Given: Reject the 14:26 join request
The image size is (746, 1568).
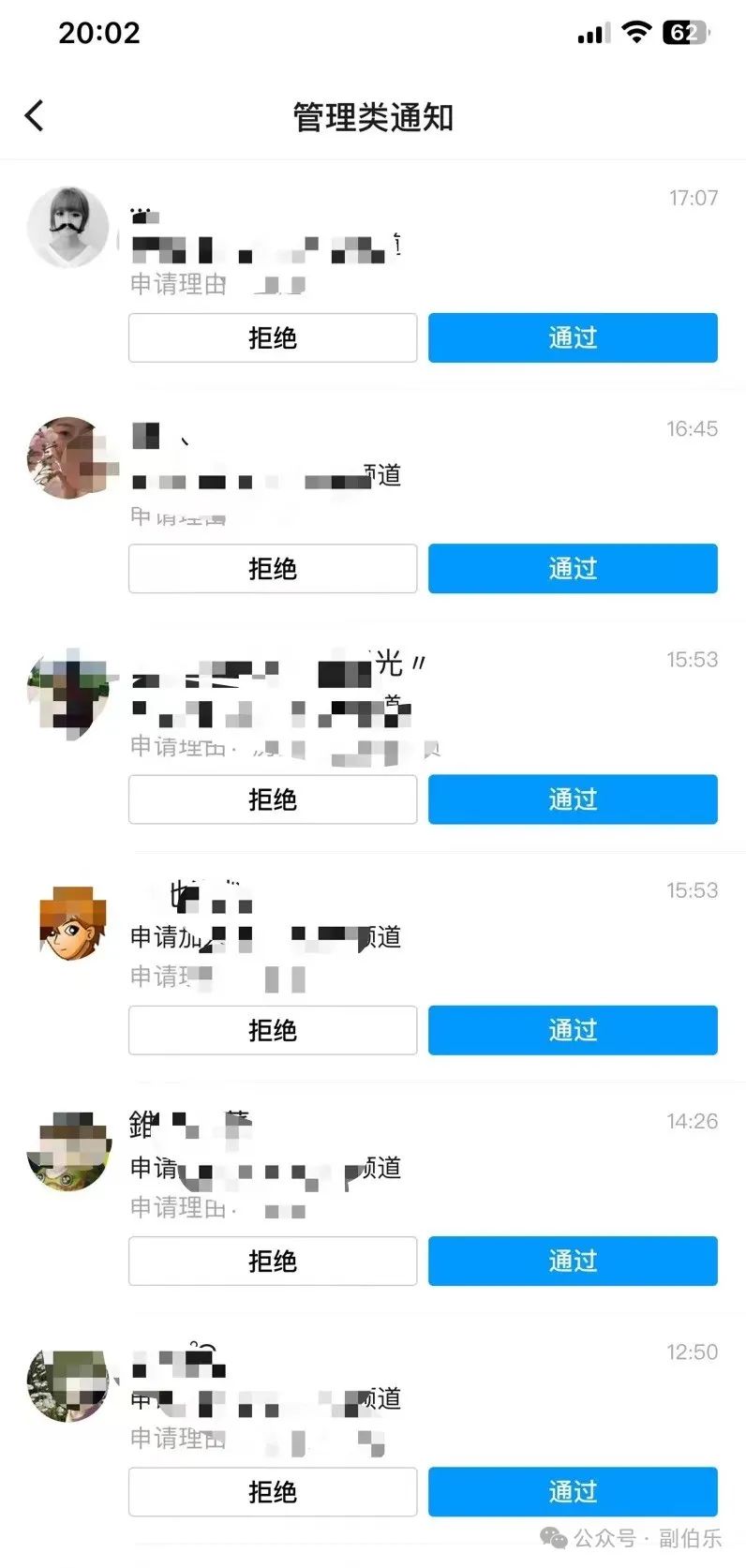Looking at the screenshot, I should click(x=272, y=1261).
